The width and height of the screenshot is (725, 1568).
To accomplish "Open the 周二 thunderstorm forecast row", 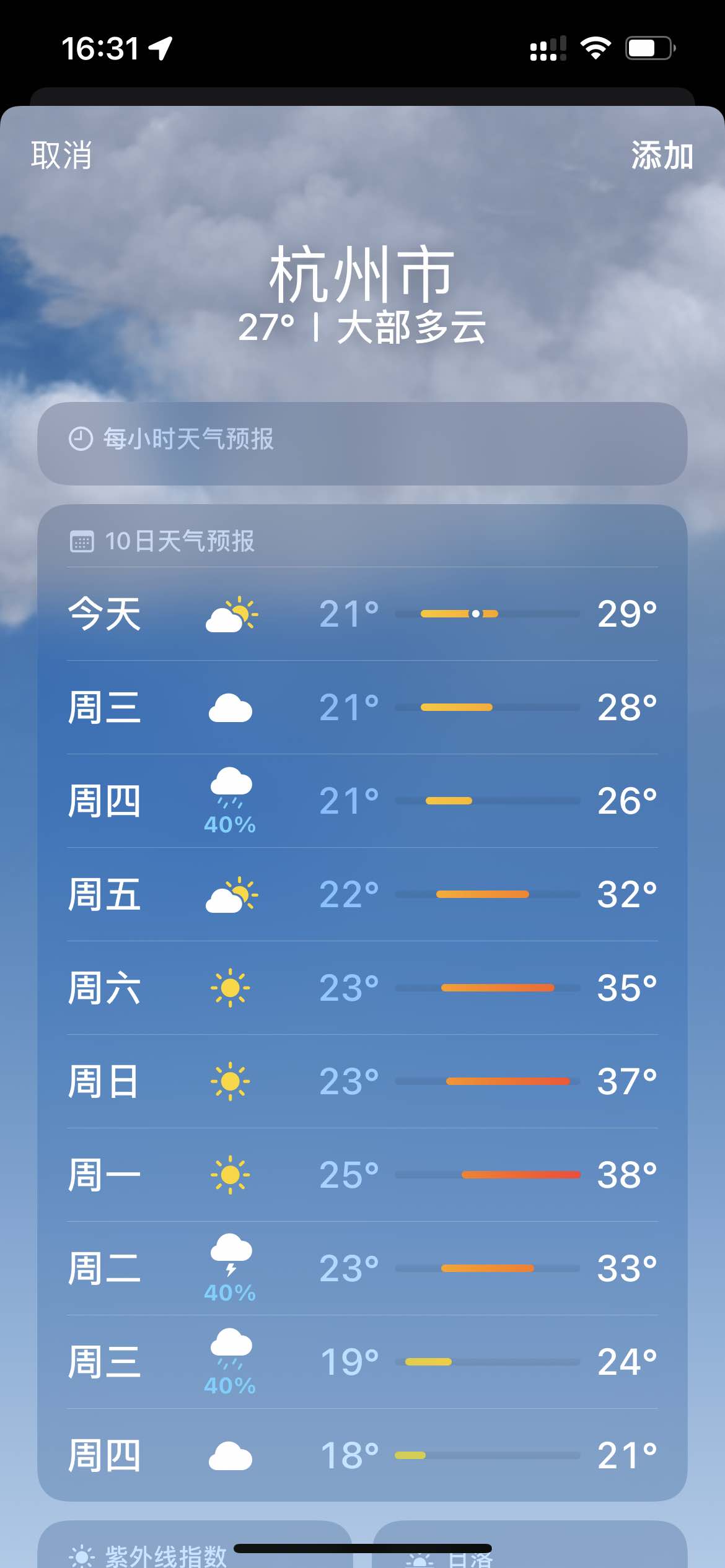I will 362,1268.
